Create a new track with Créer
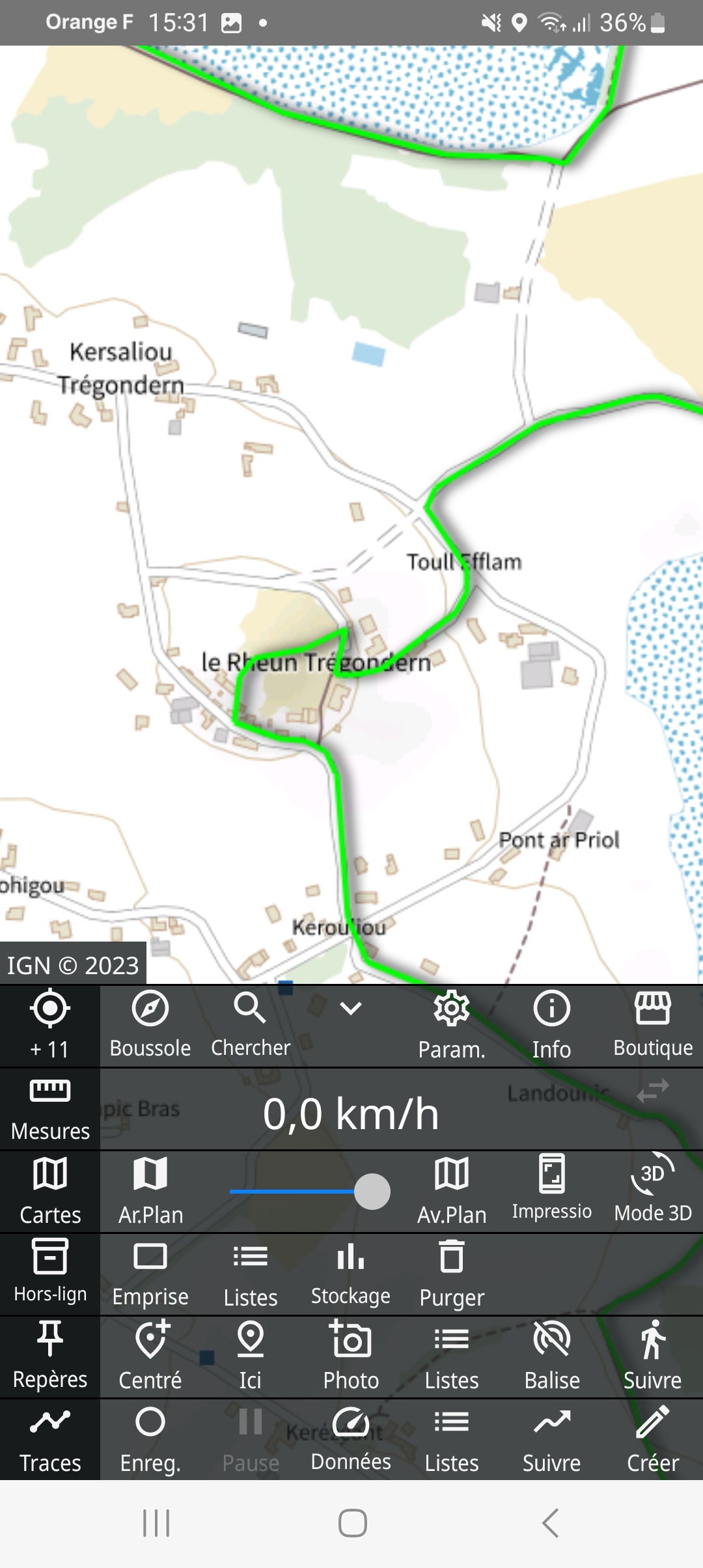Image resolution: width=703 pixels, height=1568 pixels. (653, 1439)
